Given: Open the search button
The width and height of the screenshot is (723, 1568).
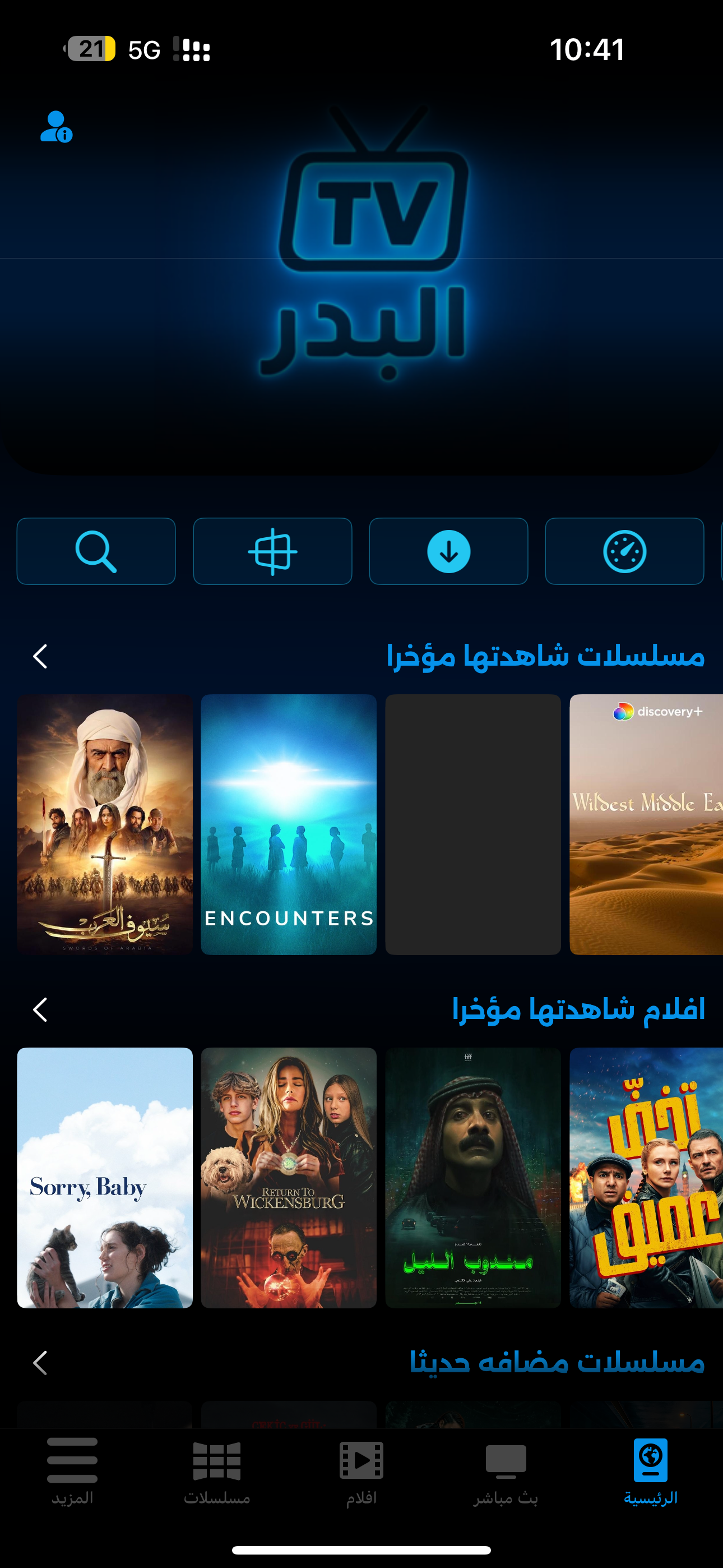Looking at the screenshot, I should pyautogui.click(x=96, y=551).
